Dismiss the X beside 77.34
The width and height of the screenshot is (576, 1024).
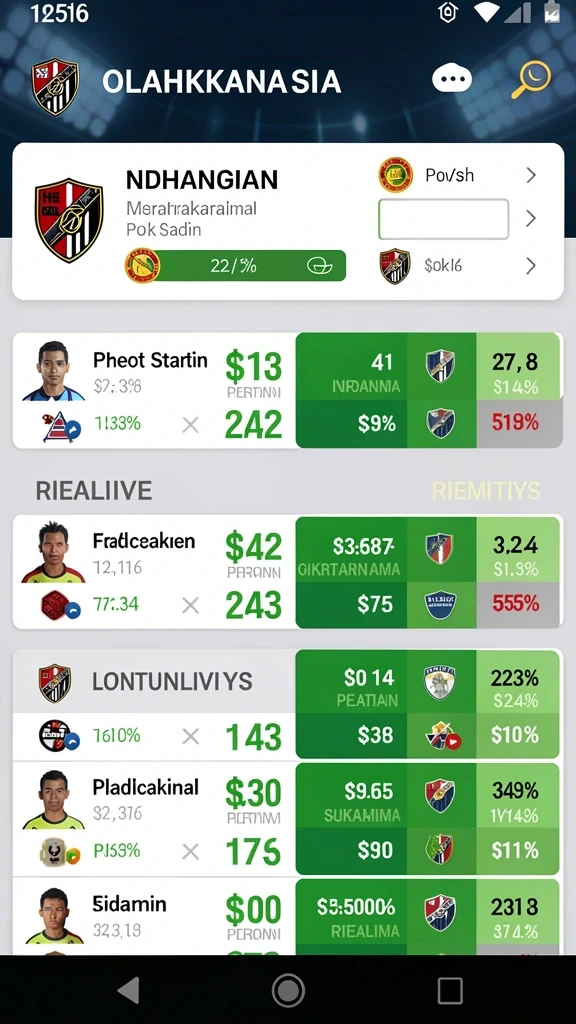pos(190,606)
